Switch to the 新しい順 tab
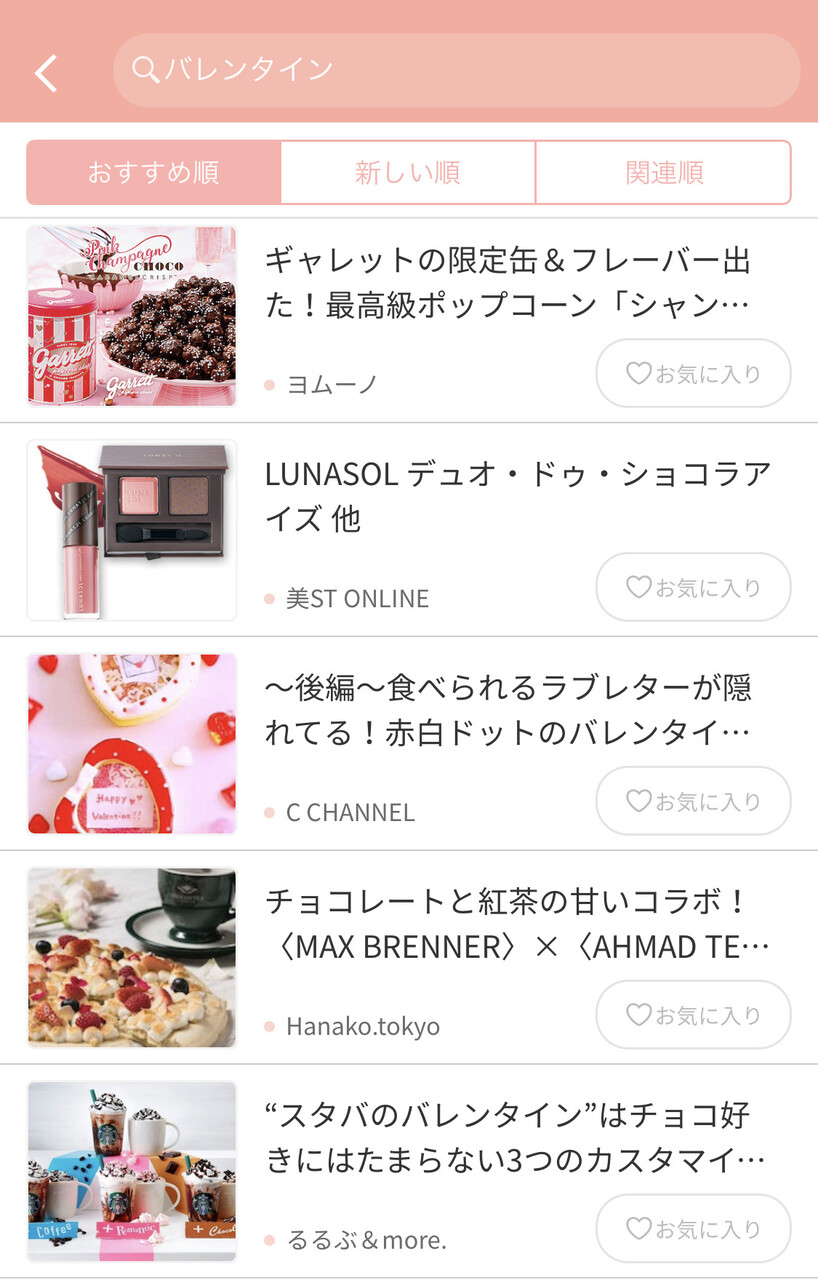The image size is (818, 1280). coord(408,172)
